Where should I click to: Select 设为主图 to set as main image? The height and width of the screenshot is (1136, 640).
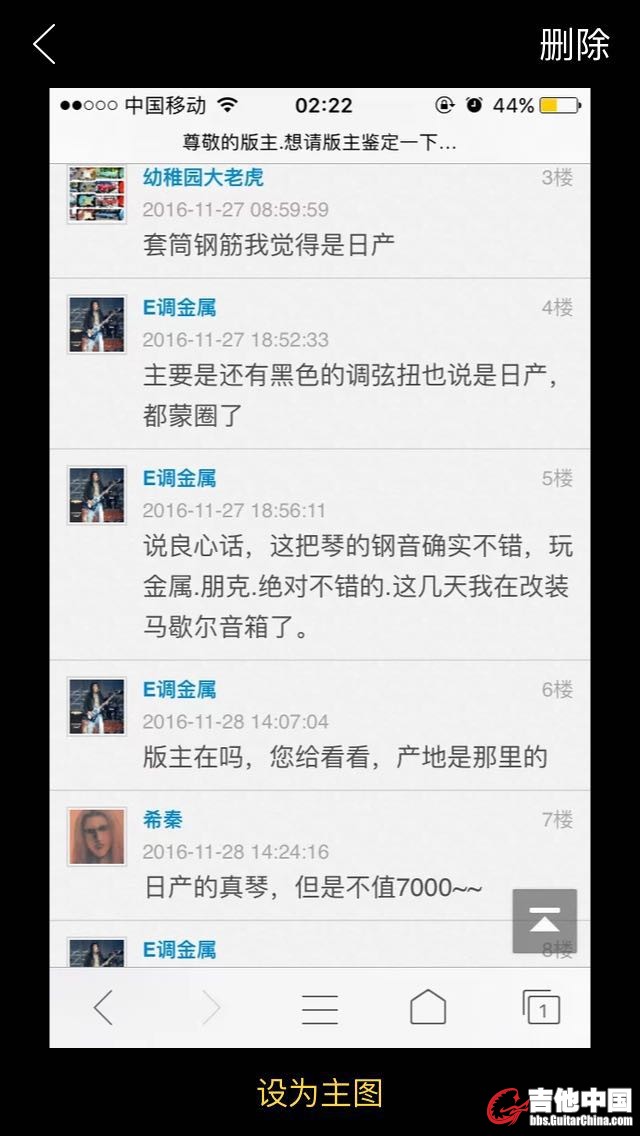320,1092
